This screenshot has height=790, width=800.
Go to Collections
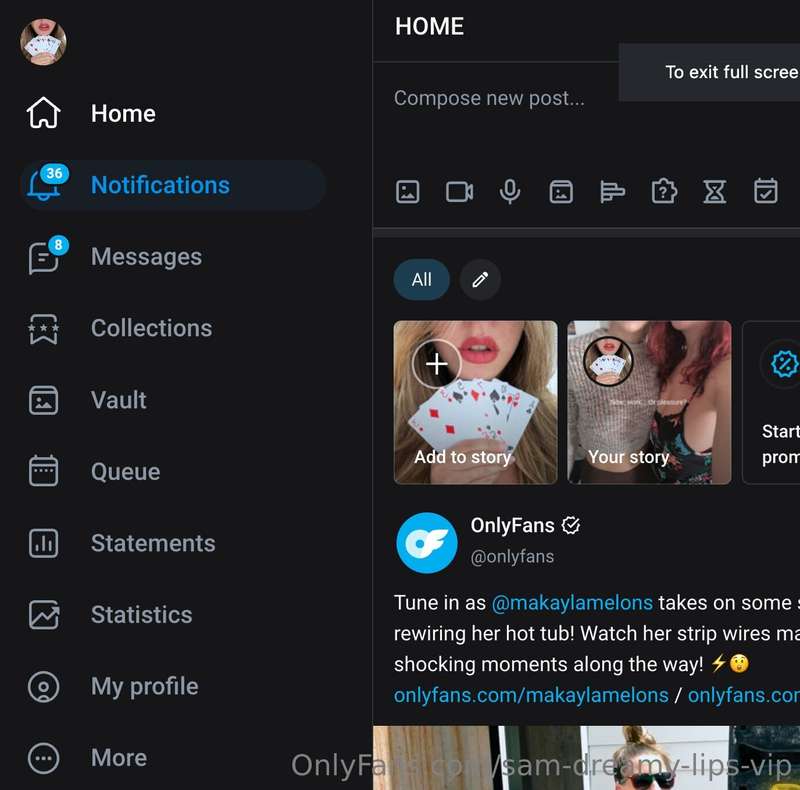point(151,328)
